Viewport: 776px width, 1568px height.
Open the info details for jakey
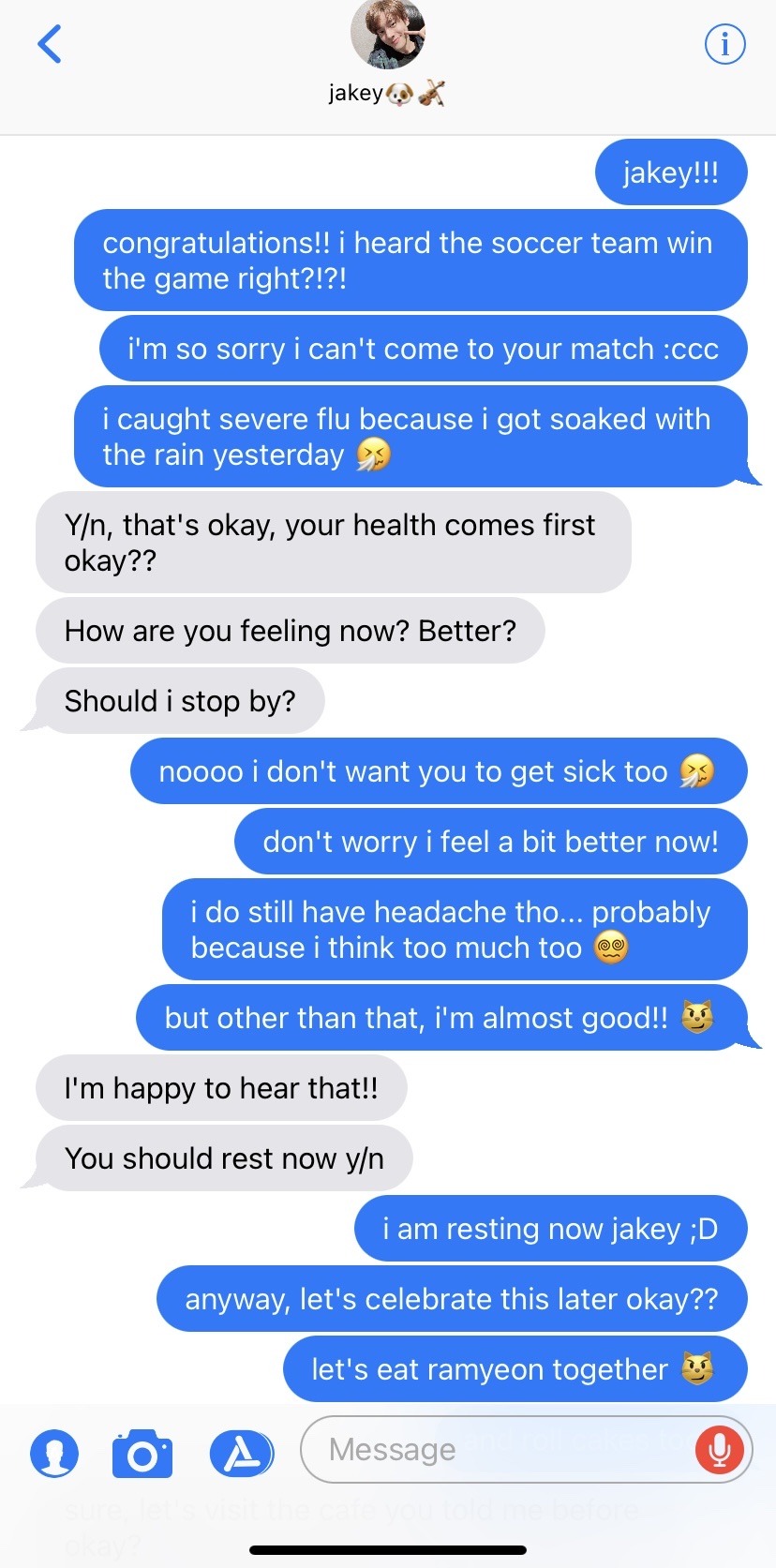[724, 44]
